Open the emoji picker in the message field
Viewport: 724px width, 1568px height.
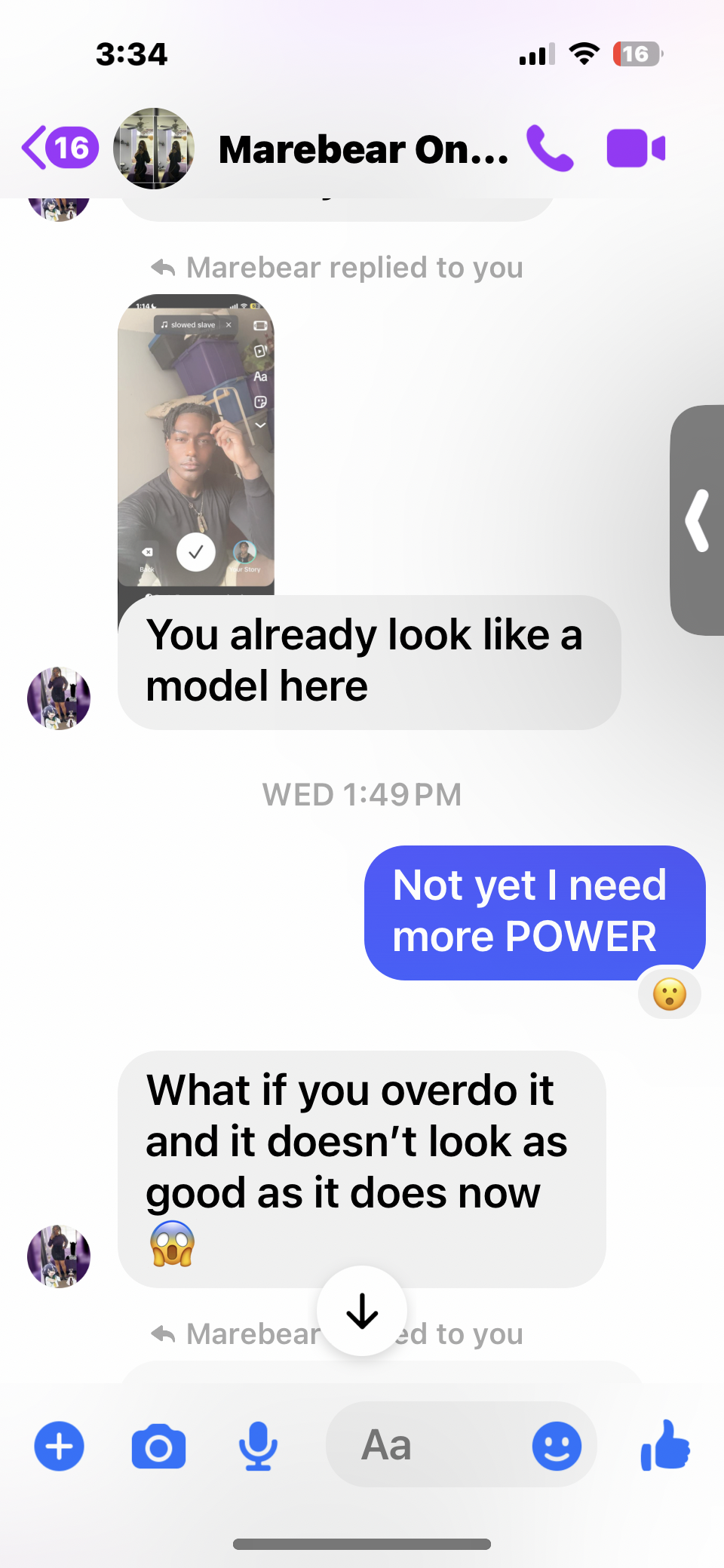[x=557, y=1446]
